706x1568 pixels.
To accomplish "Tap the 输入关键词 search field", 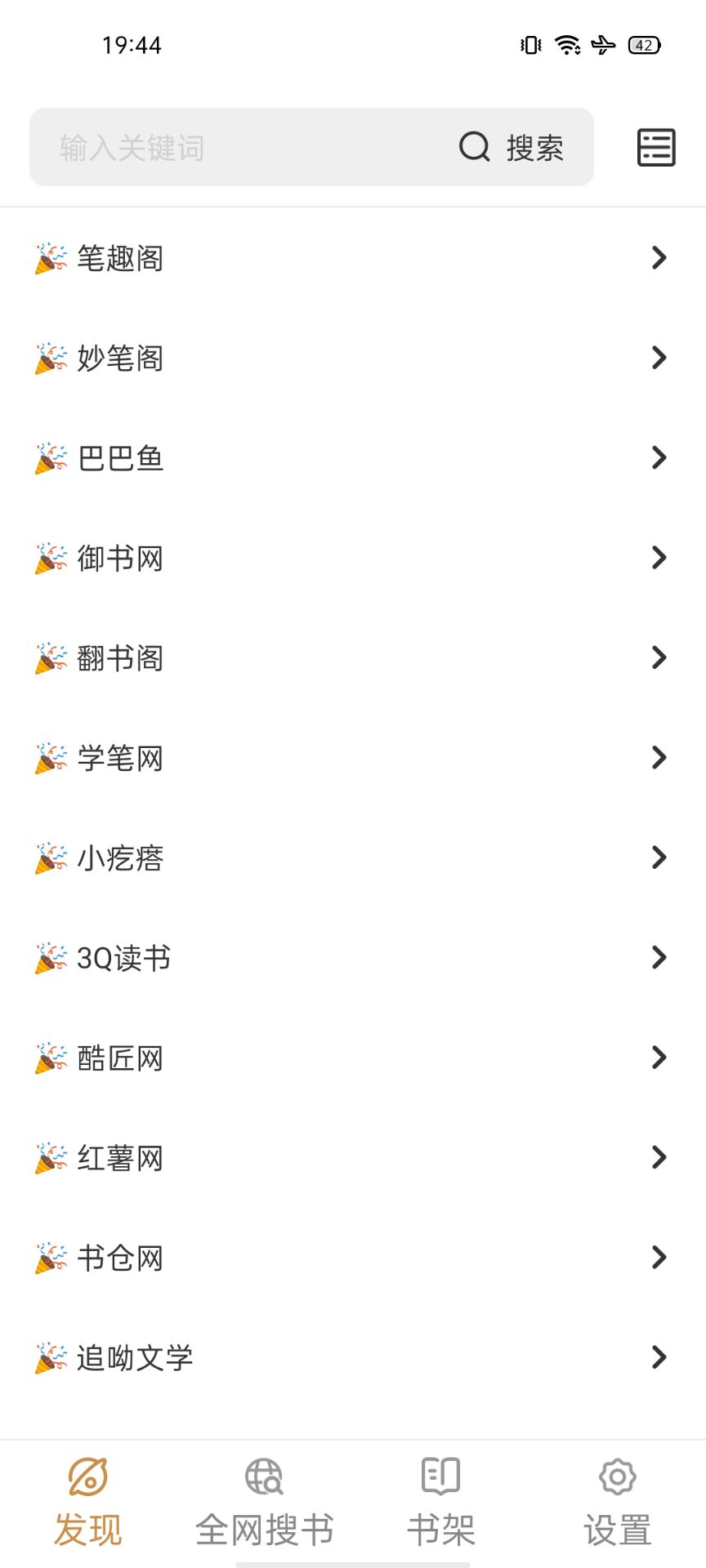I will (245, 148).
